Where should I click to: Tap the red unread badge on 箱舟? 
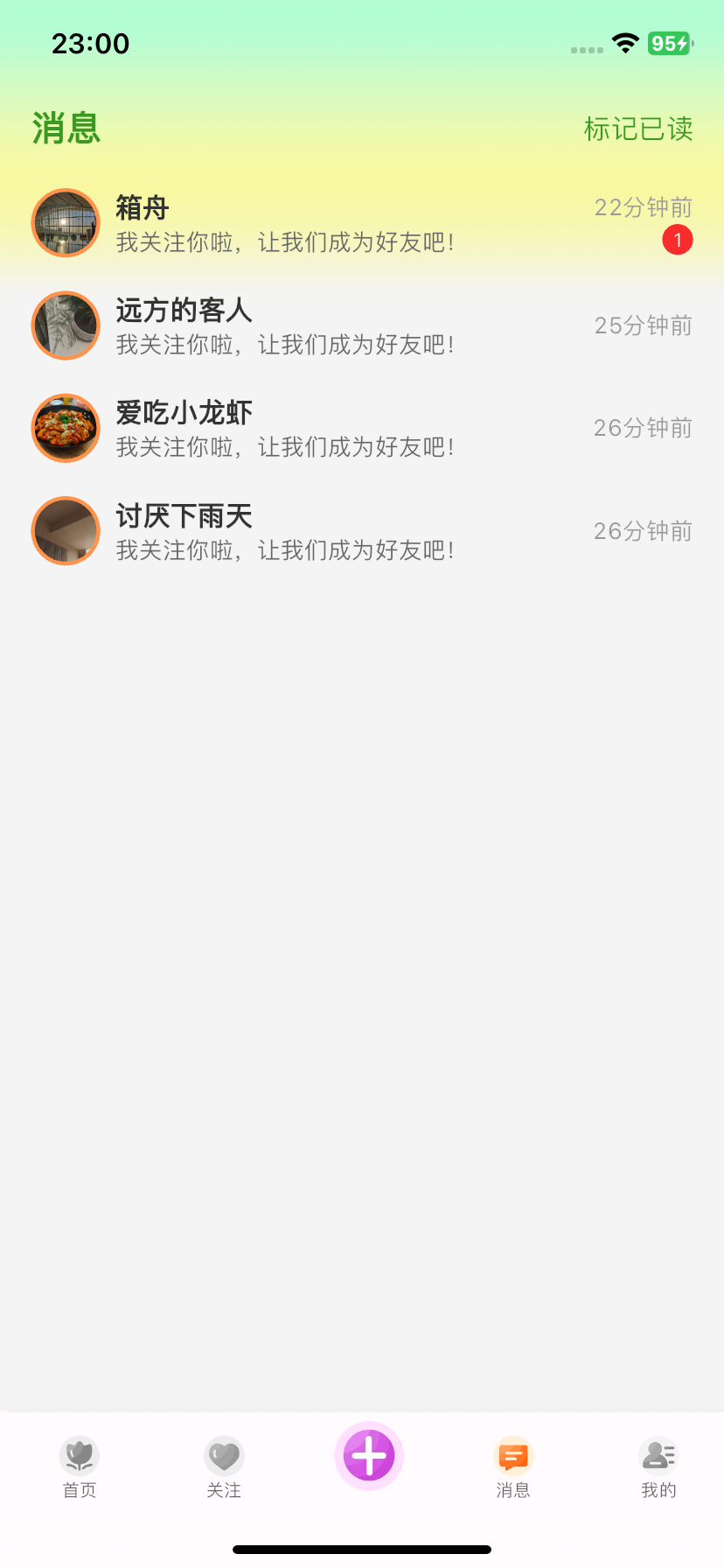pos(676,239)
